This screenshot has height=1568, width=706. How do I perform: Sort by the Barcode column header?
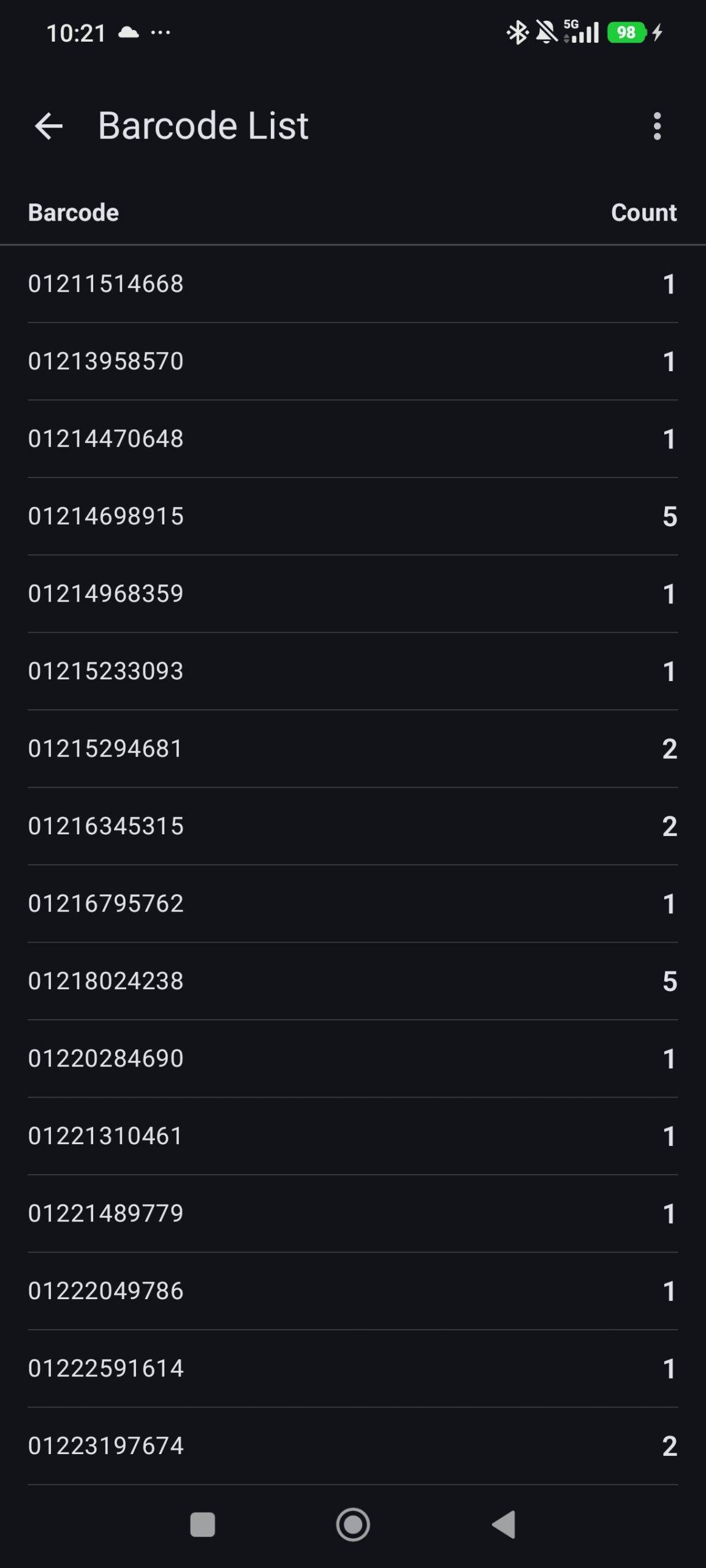tap(74, 213)
